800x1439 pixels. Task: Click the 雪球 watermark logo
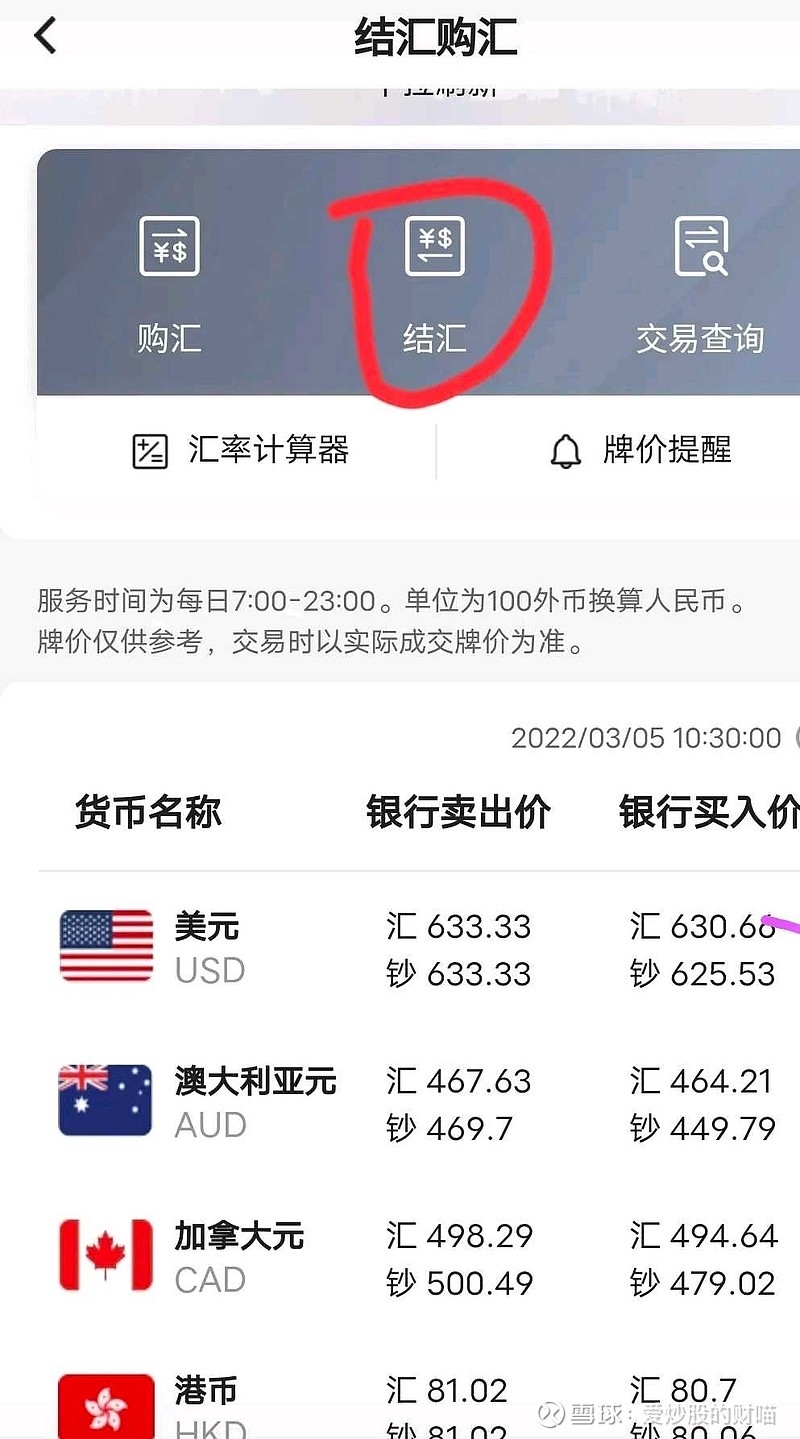(548, 1411)
